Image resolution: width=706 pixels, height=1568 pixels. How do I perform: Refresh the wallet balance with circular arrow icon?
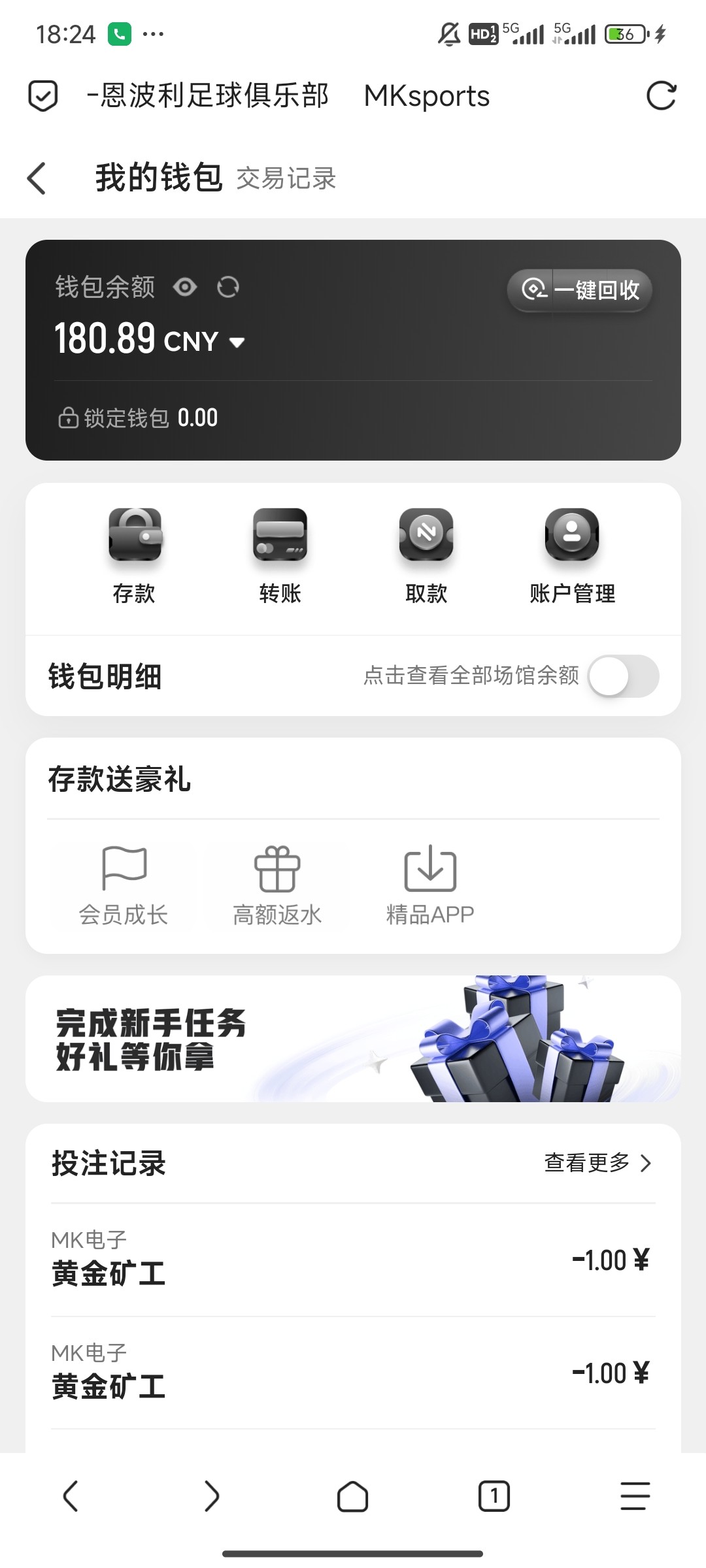coord(228,287)
